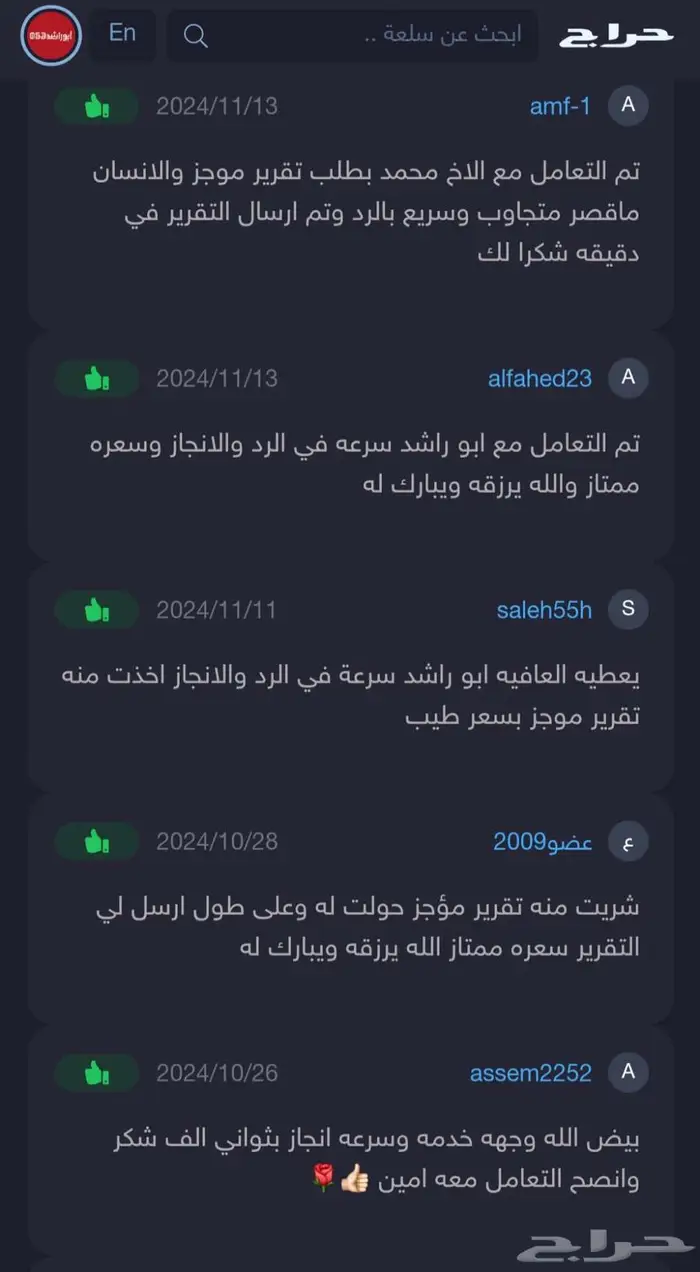Open amf-1 user profile
This screenshot has height=1272, width=700.
(x=560, y=106)
